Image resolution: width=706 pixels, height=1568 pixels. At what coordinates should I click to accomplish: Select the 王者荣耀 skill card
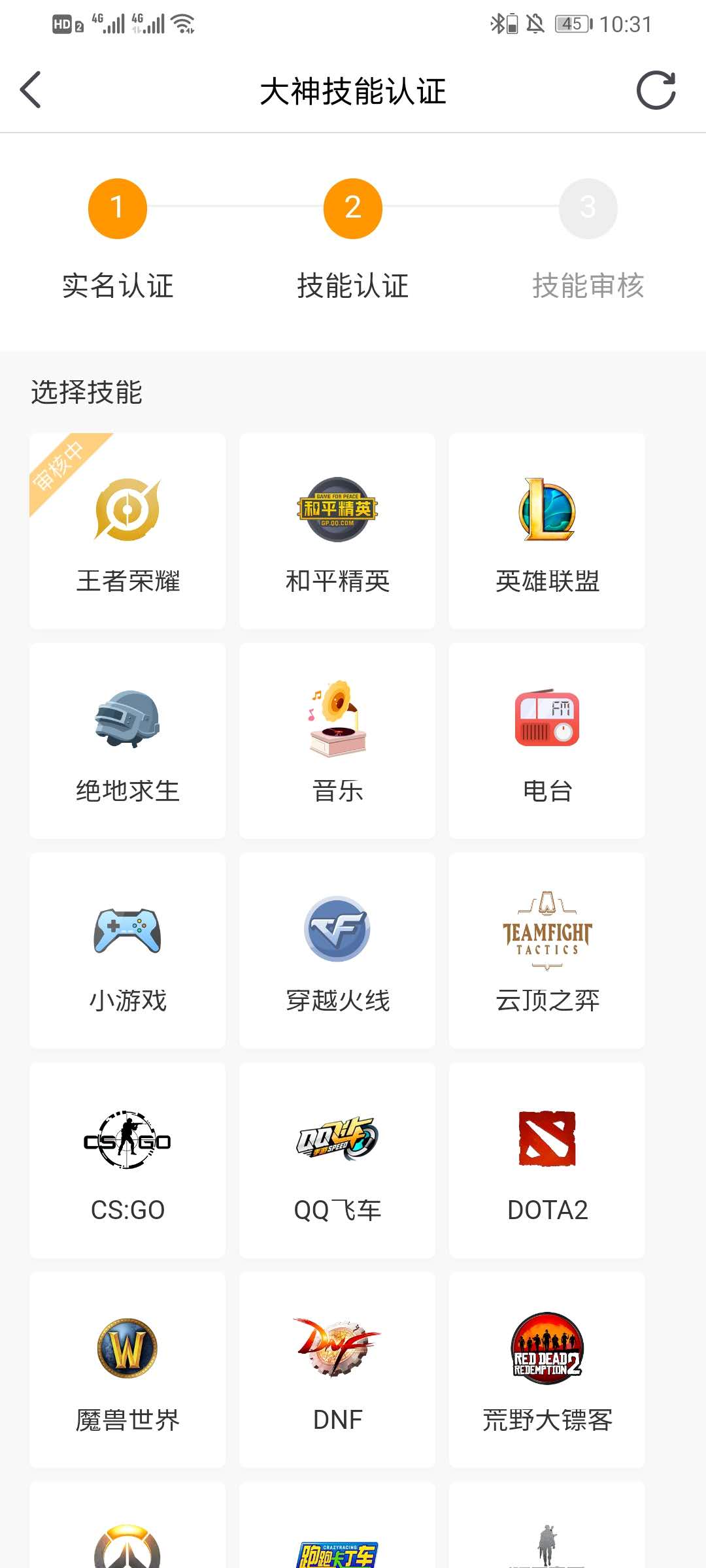pyautogui.click(x=127, y=531)
